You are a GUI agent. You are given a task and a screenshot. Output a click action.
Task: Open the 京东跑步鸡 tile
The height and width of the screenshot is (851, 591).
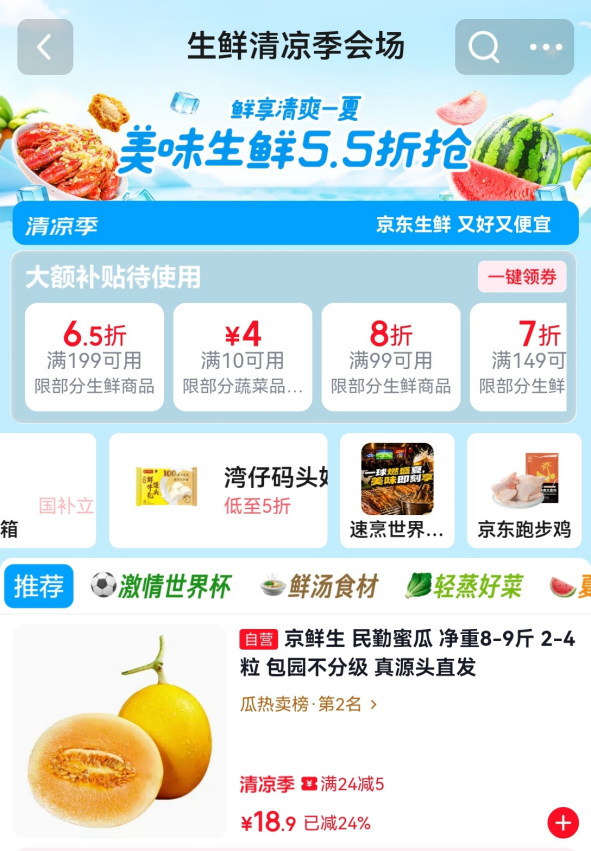524,490
